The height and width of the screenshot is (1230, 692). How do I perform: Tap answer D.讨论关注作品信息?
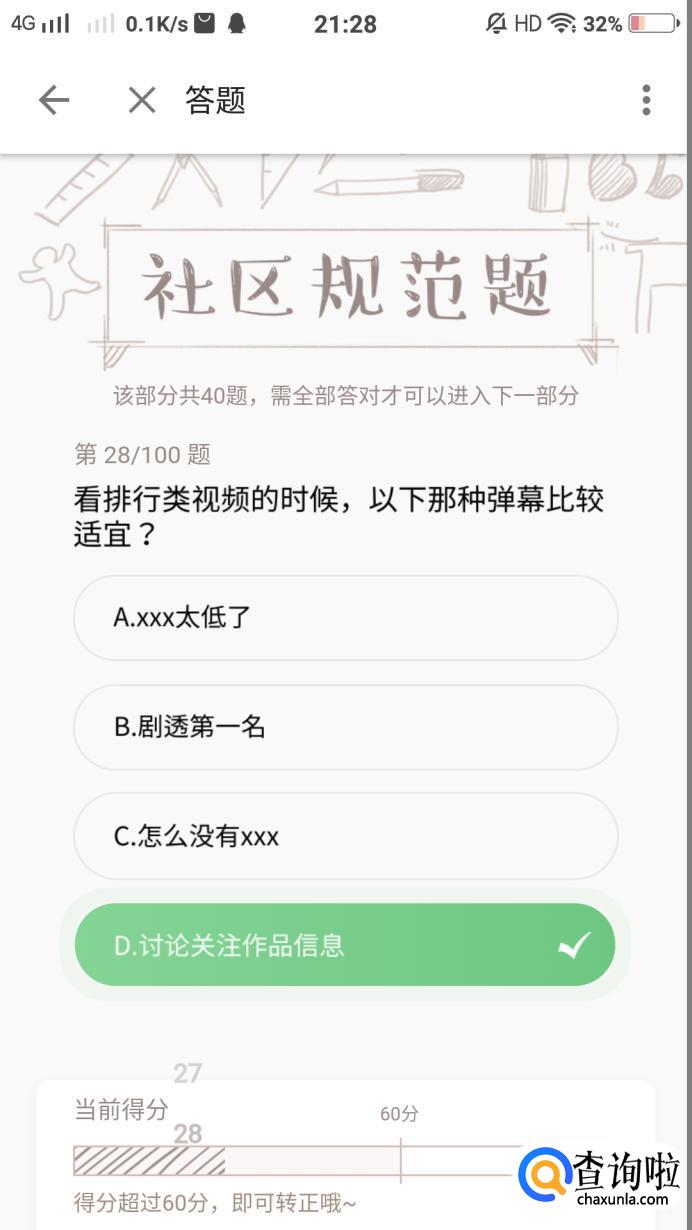pyautogui.click(x=345, y=945)
